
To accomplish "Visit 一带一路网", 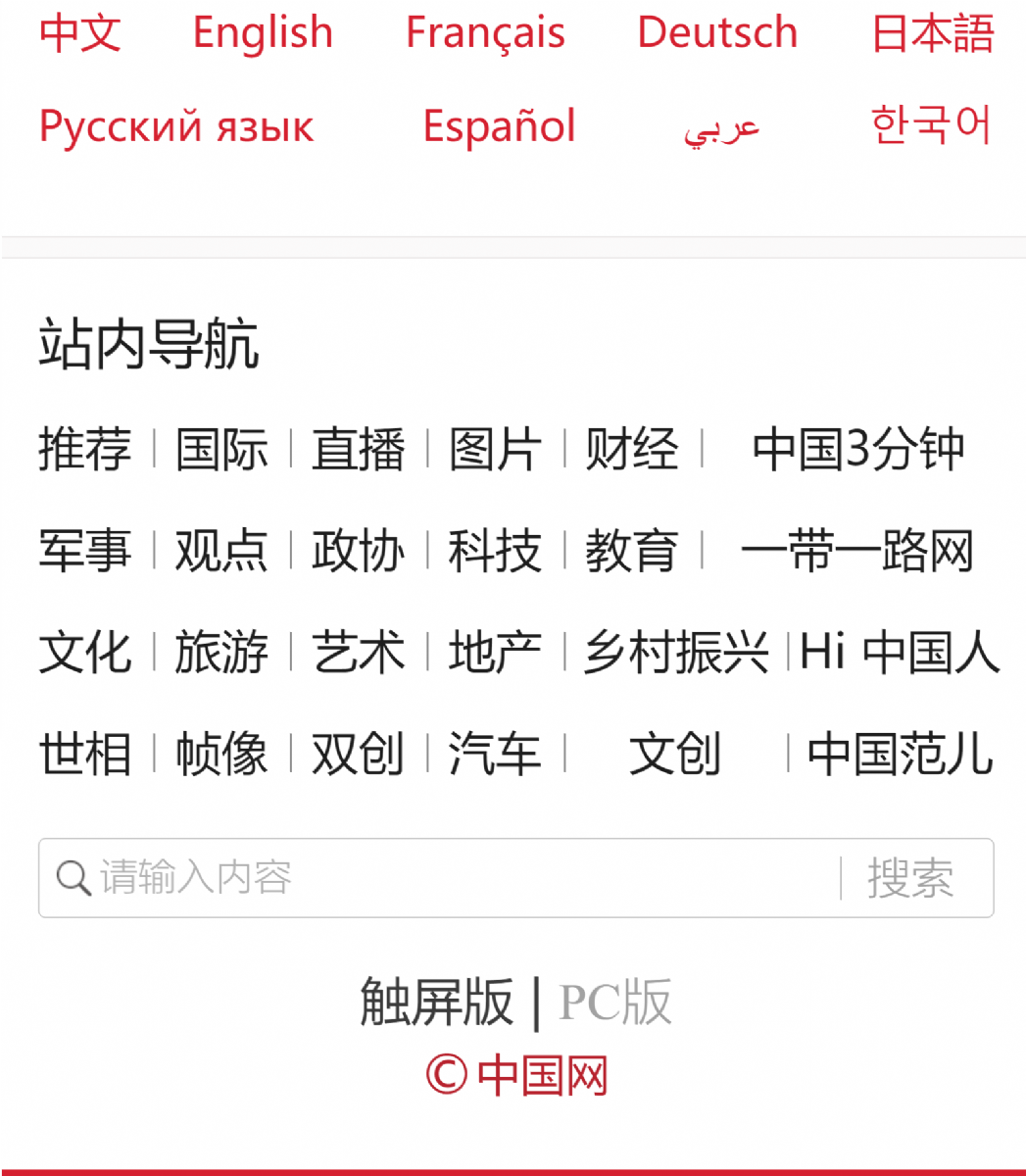I will point(856,551).
